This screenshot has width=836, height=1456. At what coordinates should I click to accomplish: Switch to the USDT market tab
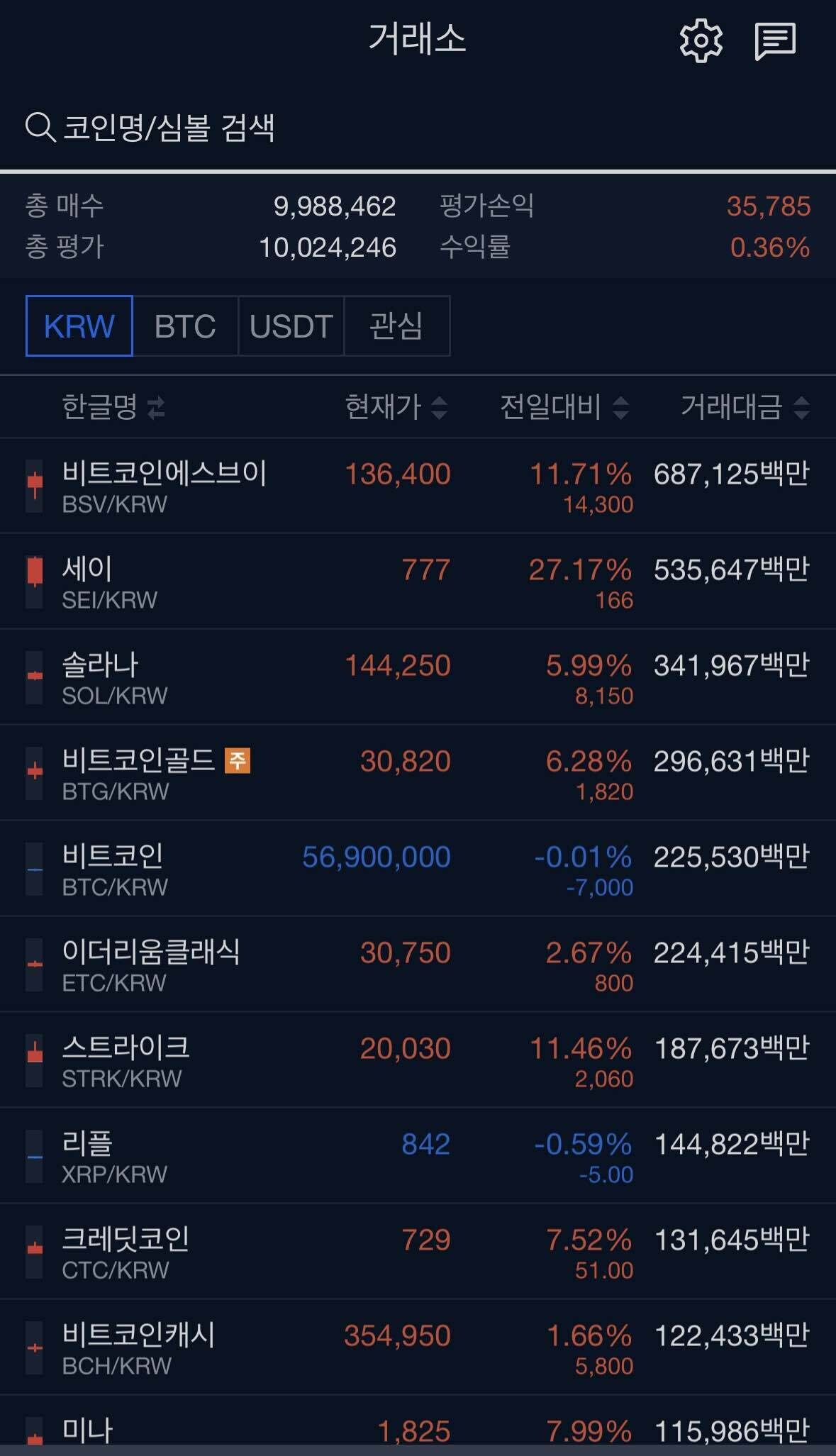291,326
